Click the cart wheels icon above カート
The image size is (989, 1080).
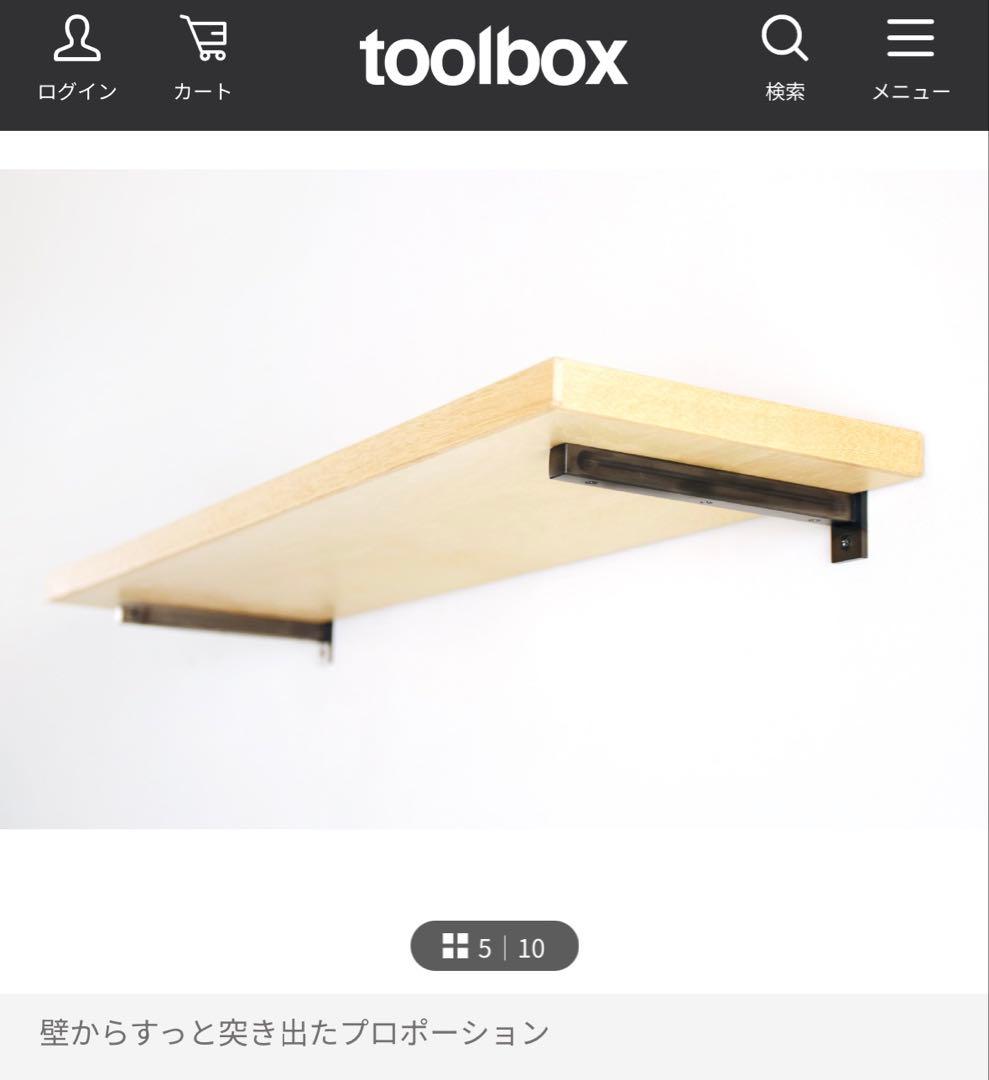click(x=205, y=55)
